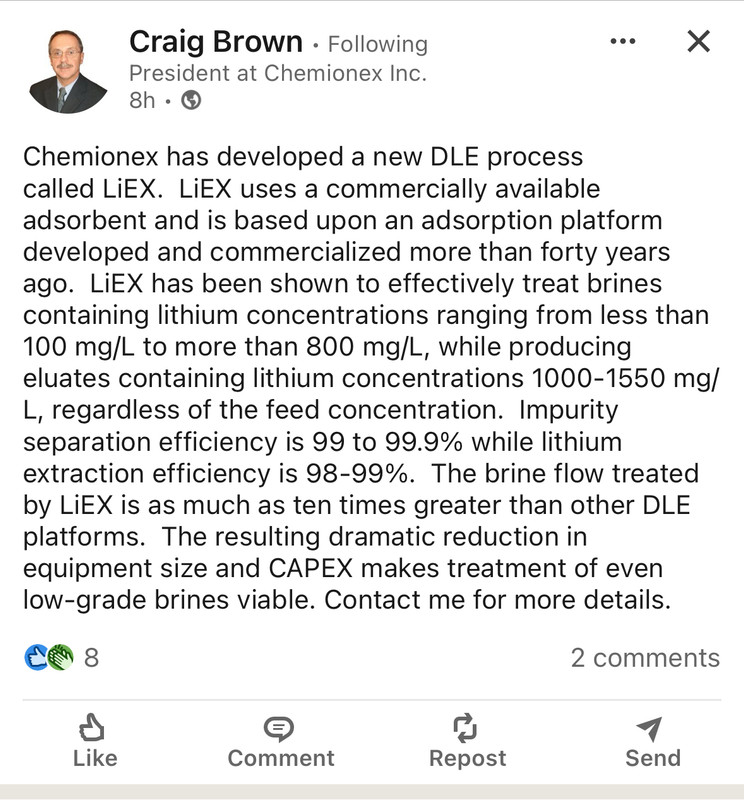Send the post to someone
The image size is (744, 800).
pyautogui.click(x=653, y=741)
